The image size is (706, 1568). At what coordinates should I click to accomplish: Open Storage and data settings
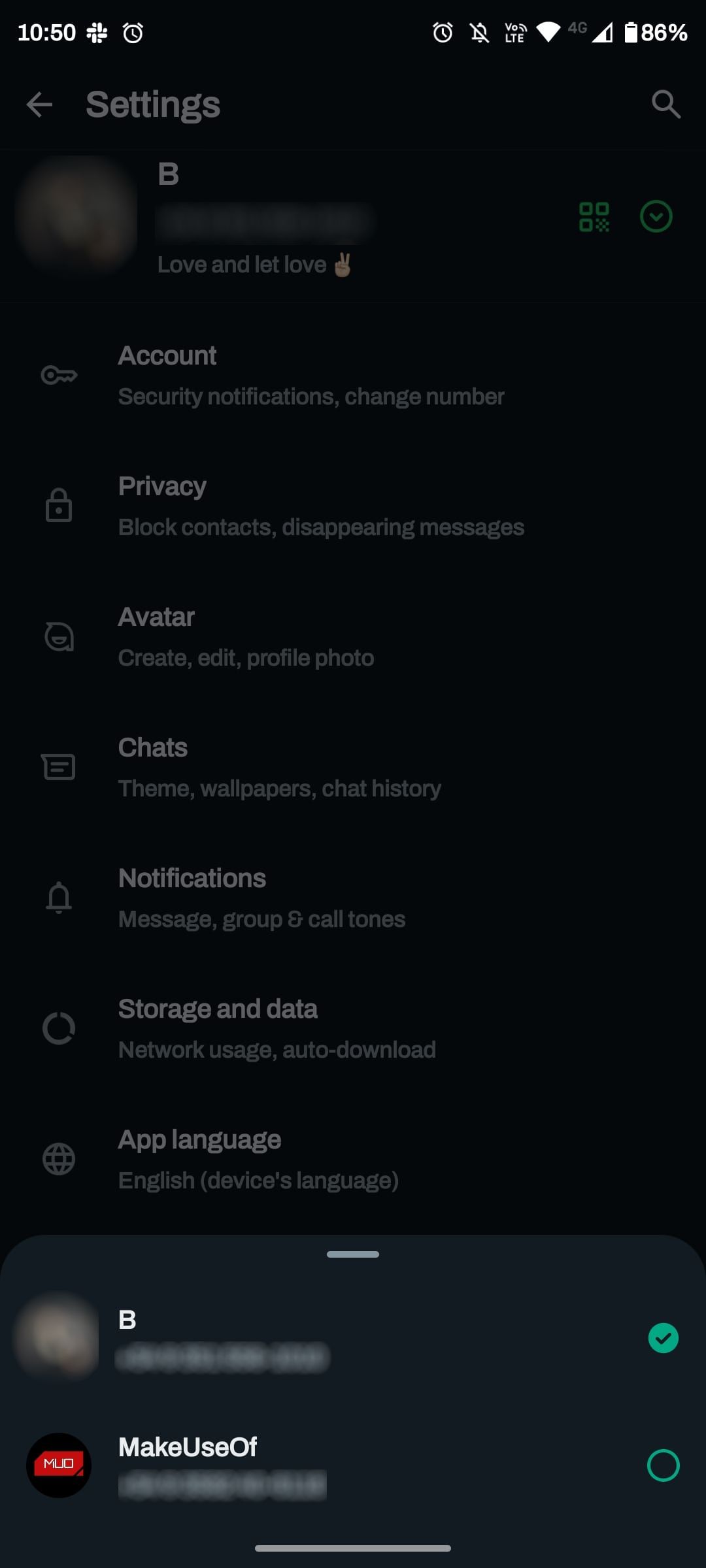[261, 1028]
